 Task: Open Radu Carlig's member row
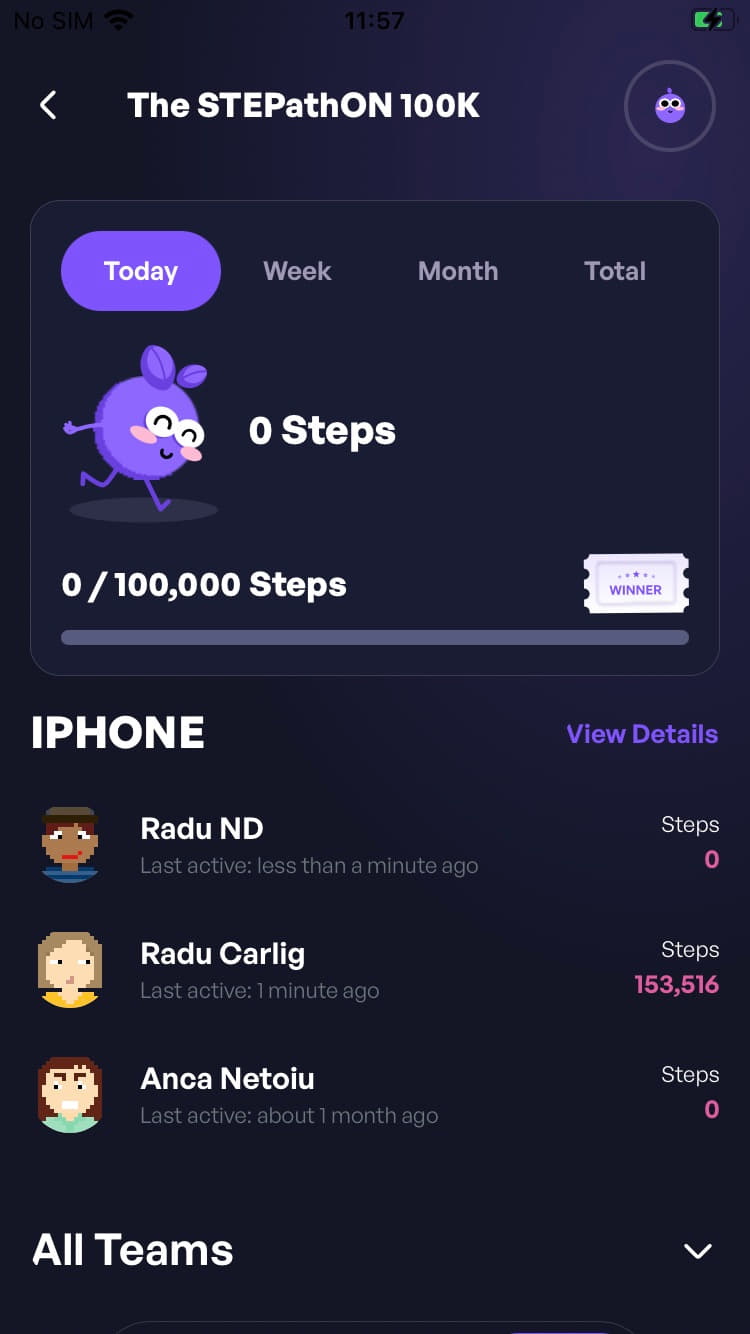375,970
